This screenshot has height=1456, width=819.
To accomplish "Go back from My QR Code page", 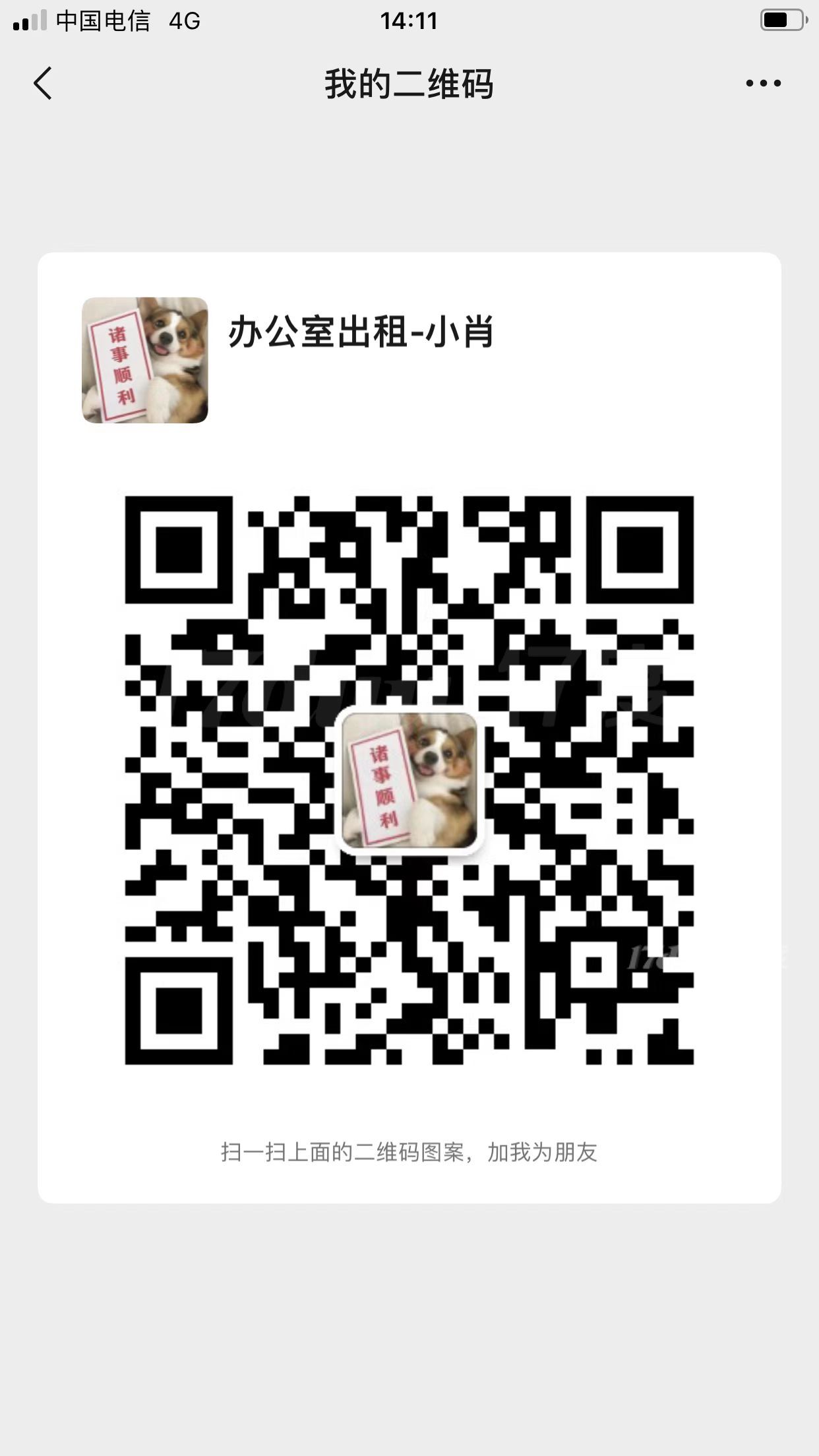I will 44,84.
